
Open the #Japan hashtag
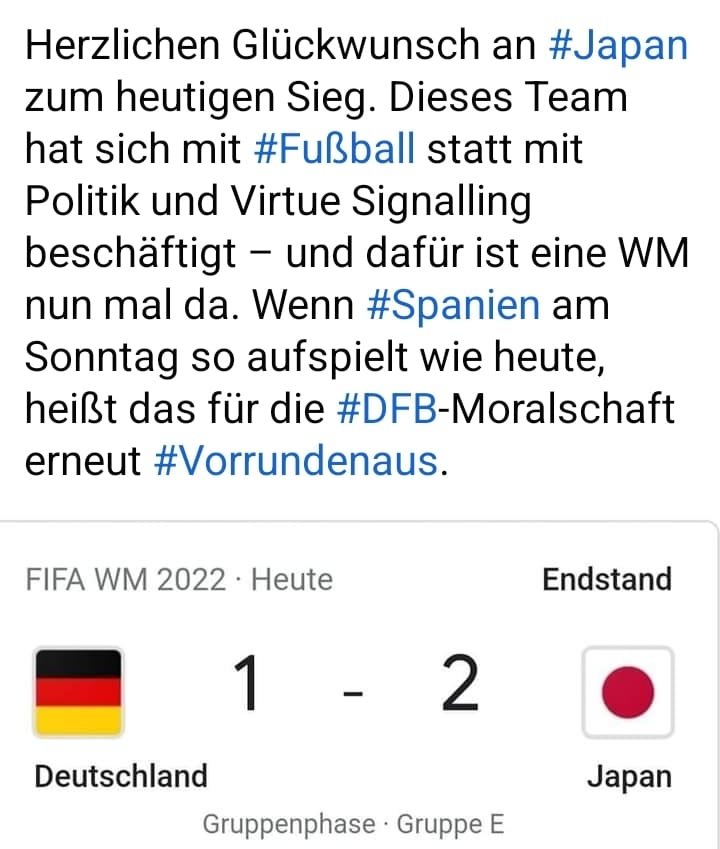[x=618, y=47]
